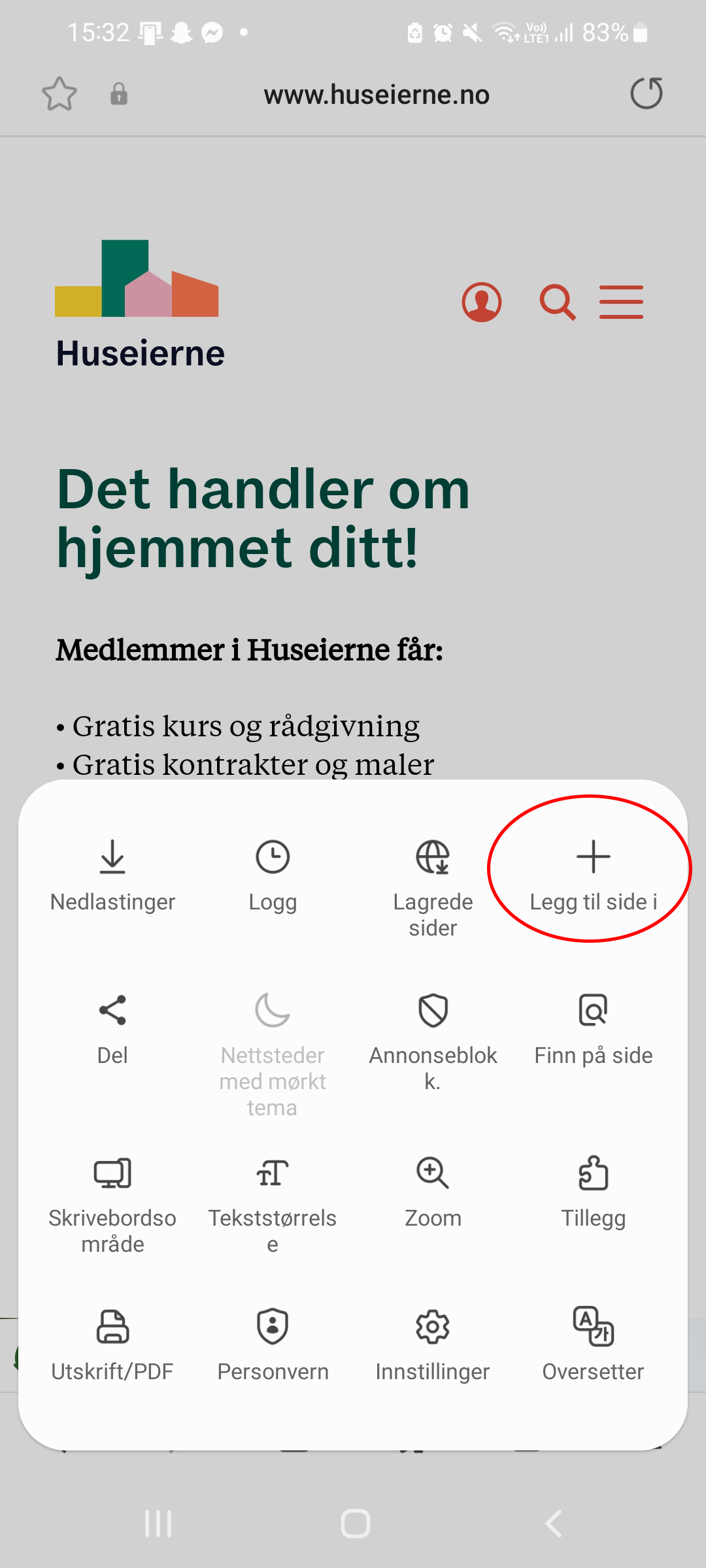The width and height of the screenshot is (706, 1568).
Task: Tap the search icon on the webpage
Action: coord(556,302)
